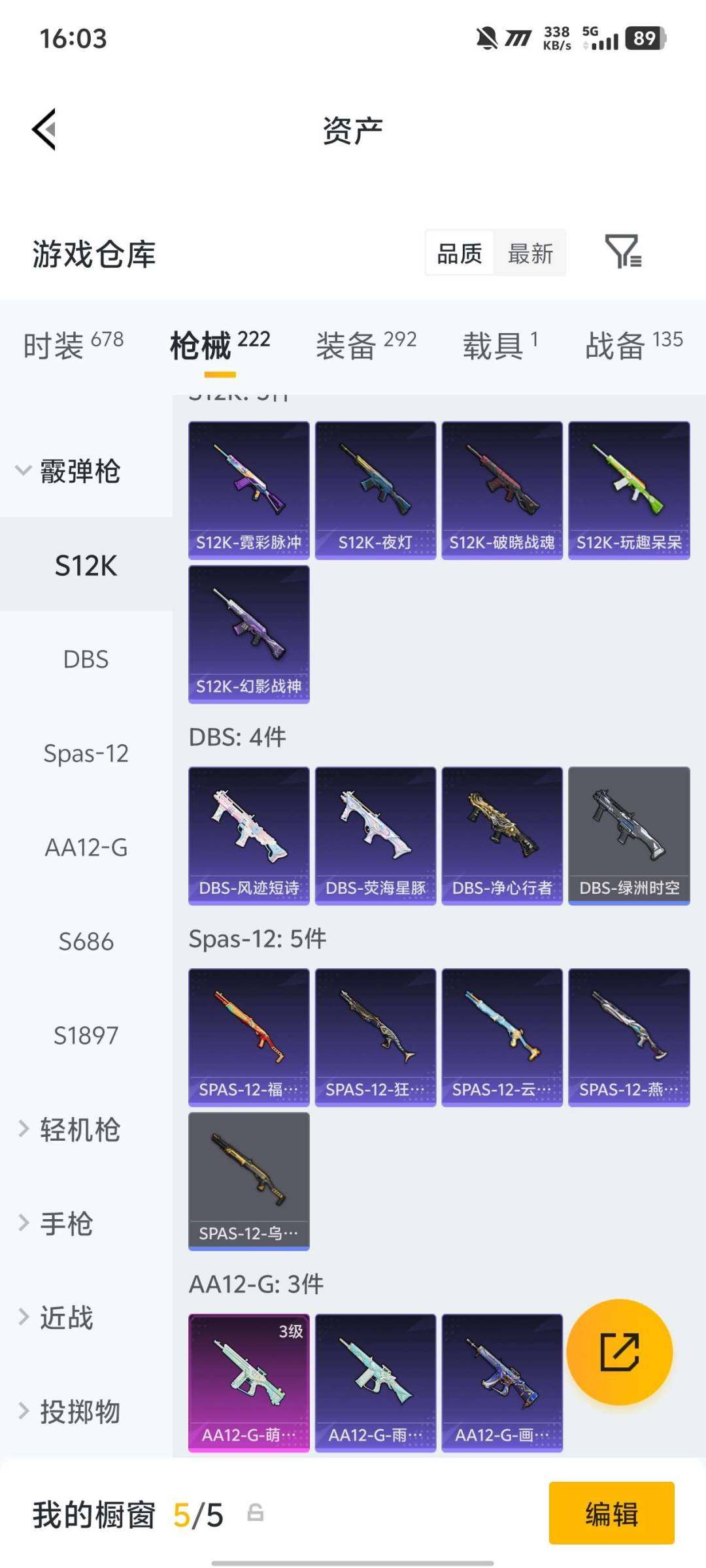Image resolution: width=706 pixels, height=1568 pixels.
Task: Select S686 in the sidebar
Action: pos(86,941)
